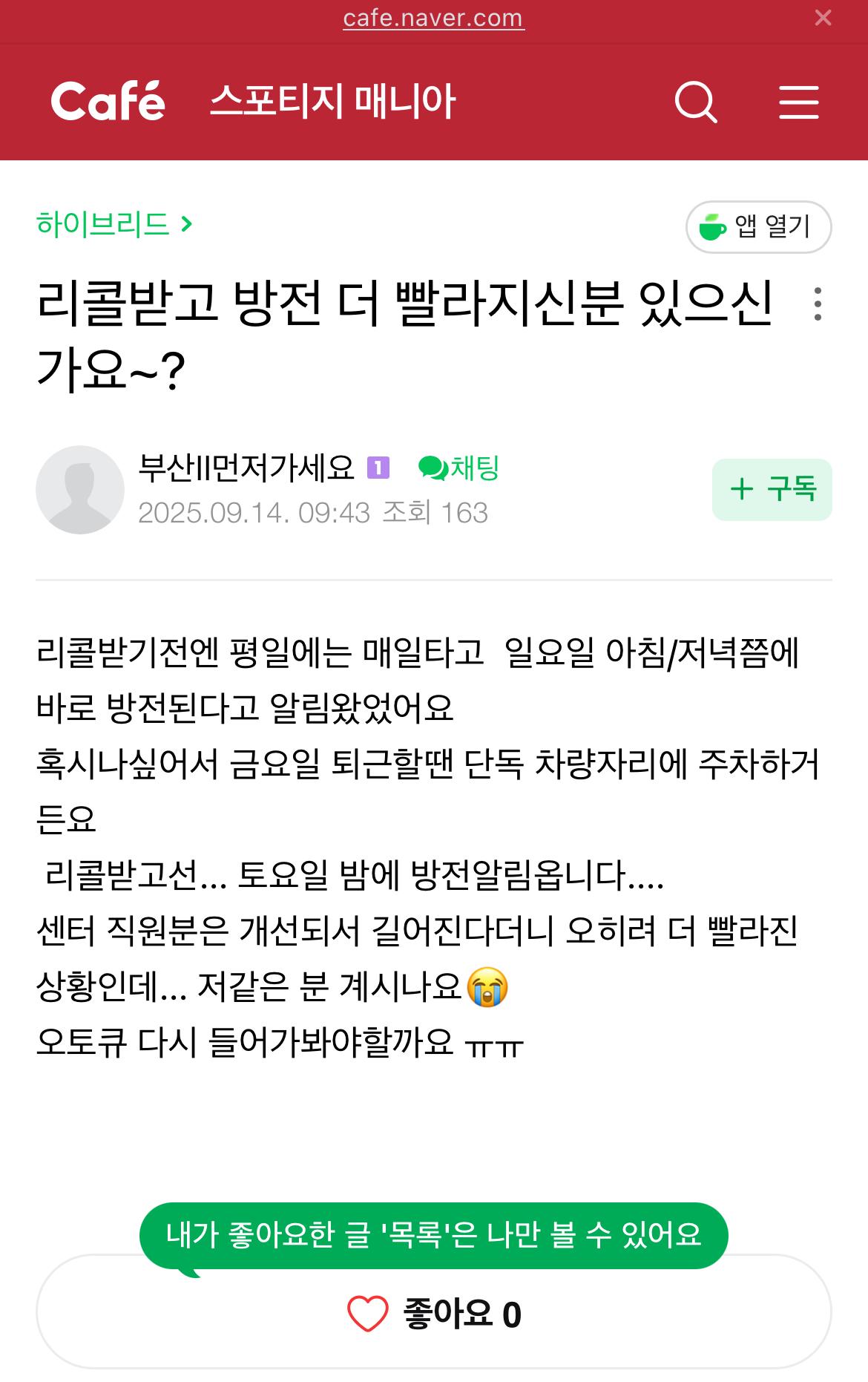Open the cafe search icon

point(695,102)
